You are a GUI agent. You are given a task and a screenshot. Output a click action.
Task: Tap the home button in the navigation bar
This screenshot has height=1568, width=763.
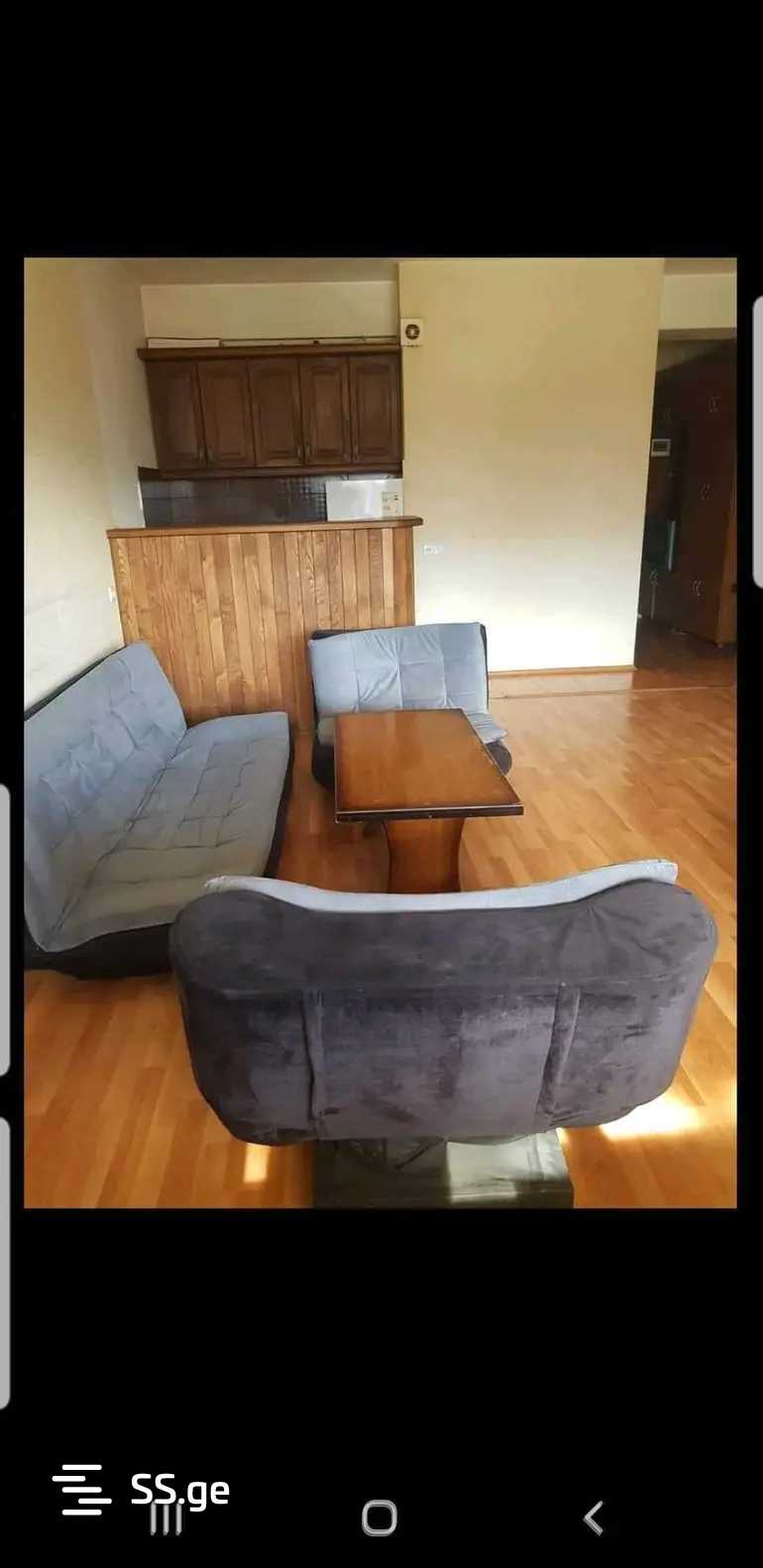[380, 1517]
